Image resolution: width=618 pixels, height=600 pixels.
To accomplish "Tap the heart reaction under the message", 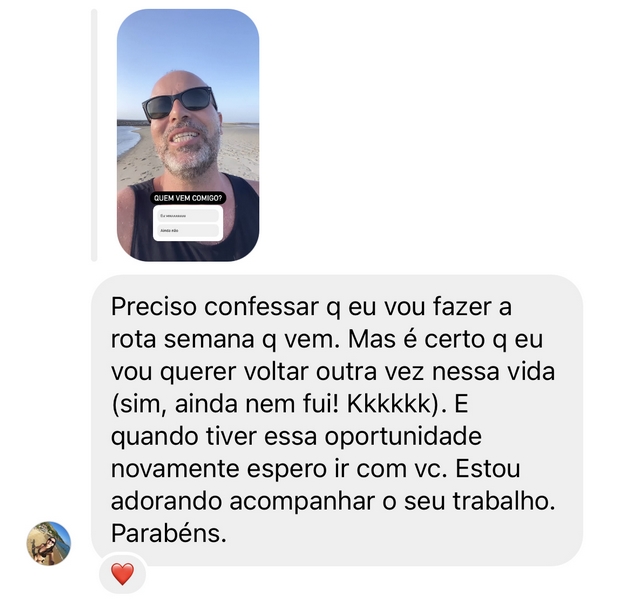I will pos(122,574).
